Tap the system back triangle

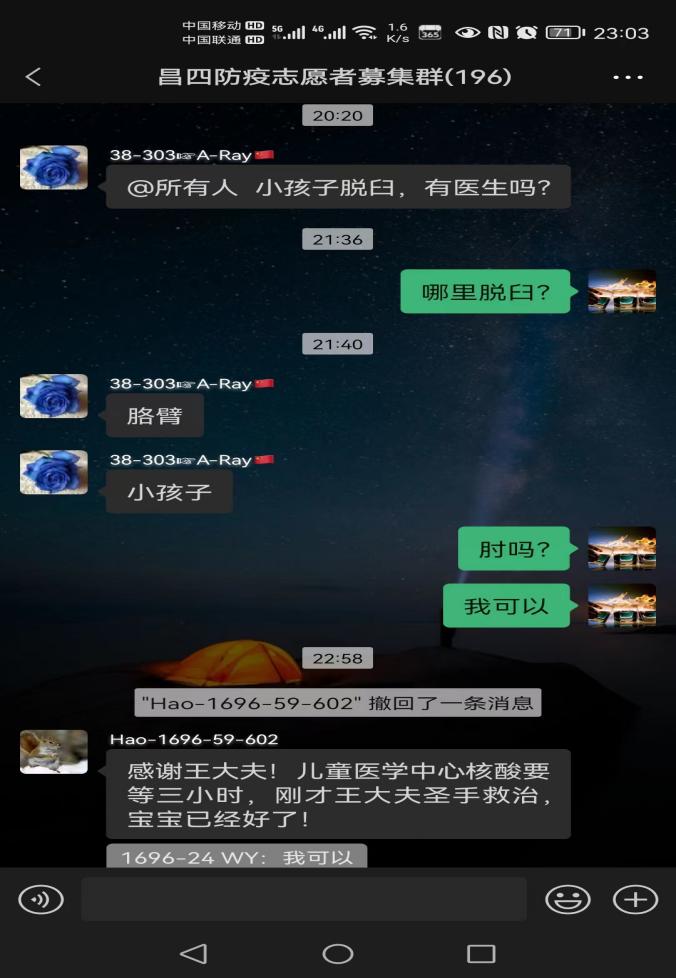[193, 953]
